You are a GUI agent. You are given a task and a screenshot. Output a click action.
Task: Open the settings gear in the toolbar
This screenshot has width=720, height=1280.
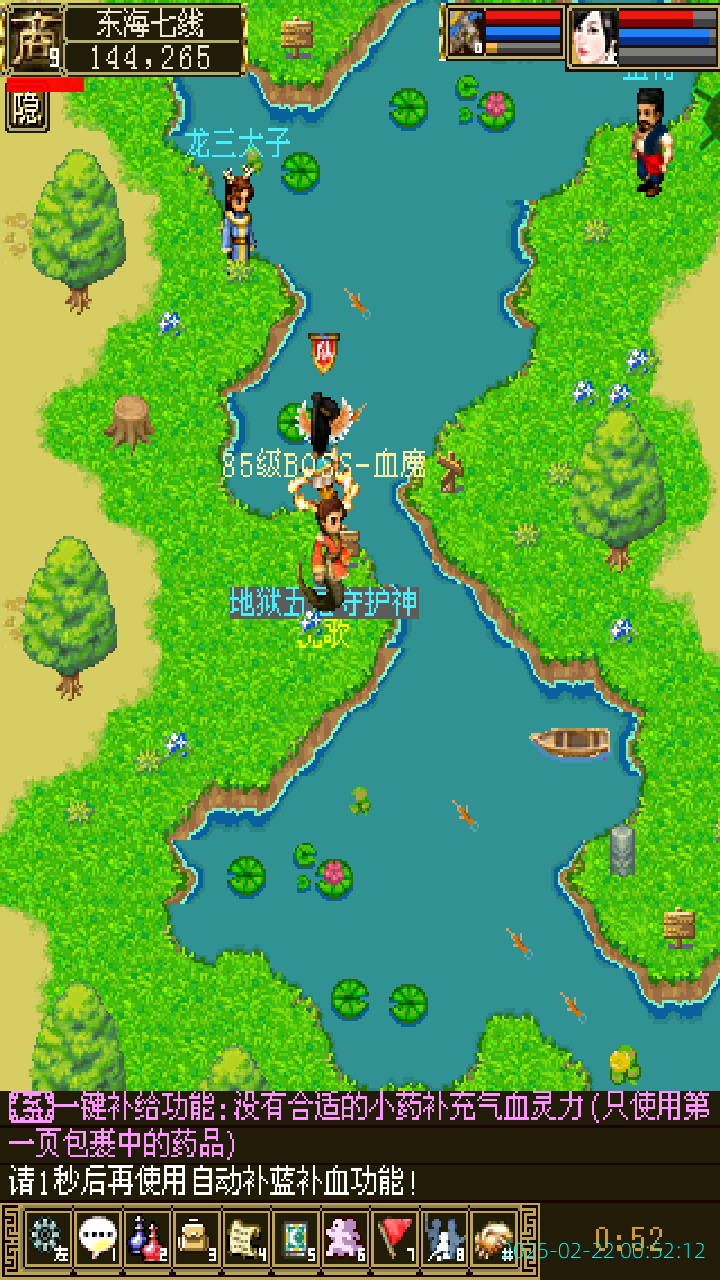tap(46, 1239)
